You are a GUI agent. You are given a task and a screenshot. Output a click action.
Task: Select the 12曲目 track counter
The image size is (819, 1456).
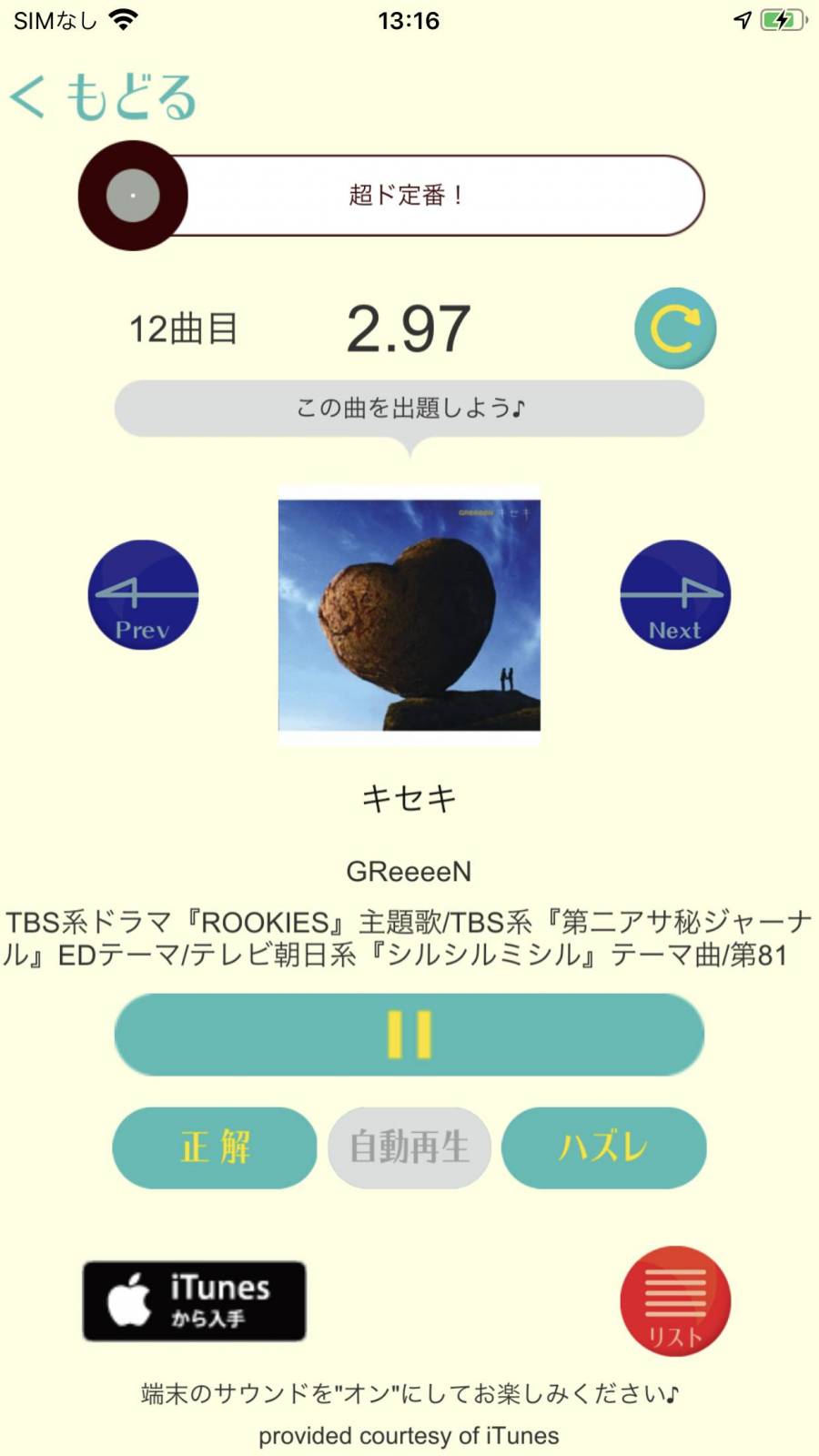tap(180, 329)
